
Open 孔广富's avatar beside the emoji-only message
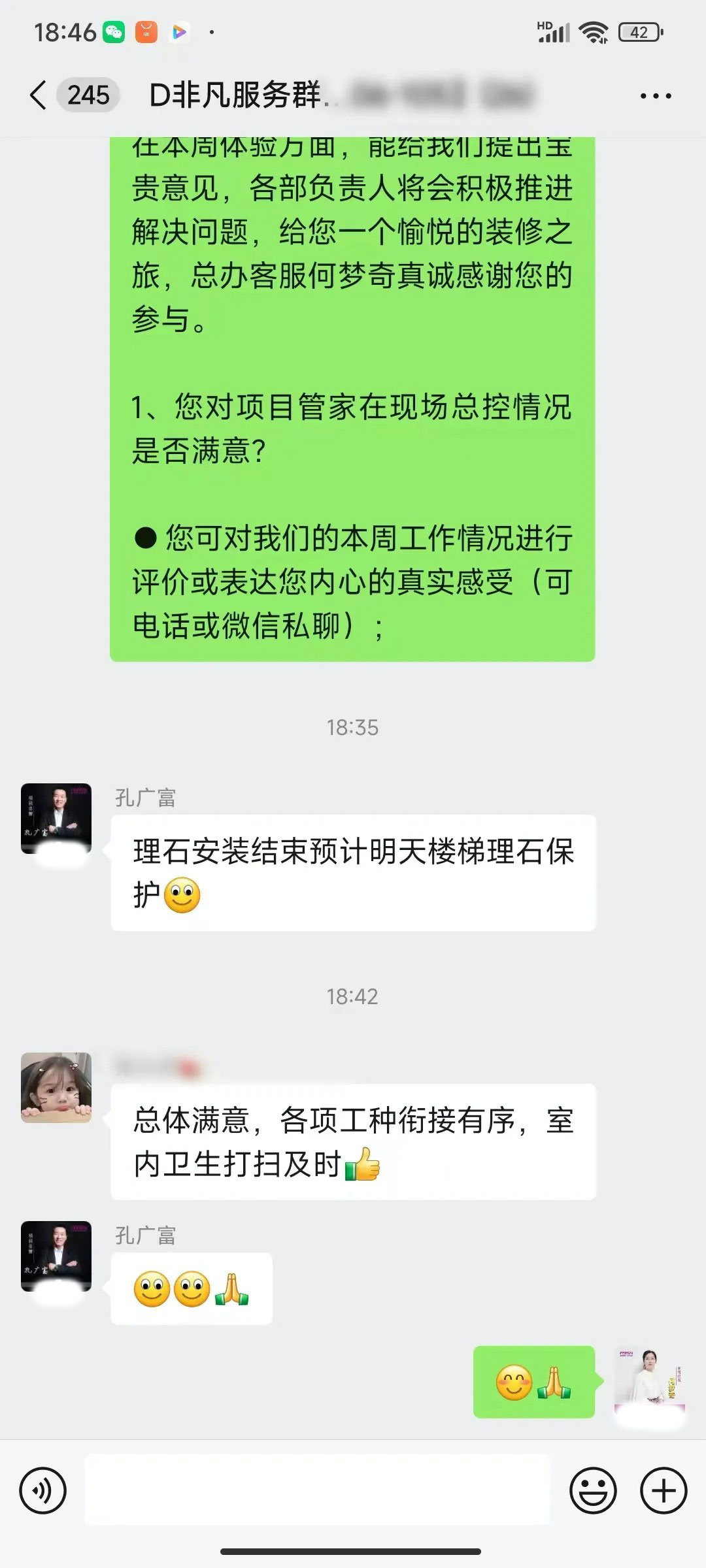pos(56,1256)
